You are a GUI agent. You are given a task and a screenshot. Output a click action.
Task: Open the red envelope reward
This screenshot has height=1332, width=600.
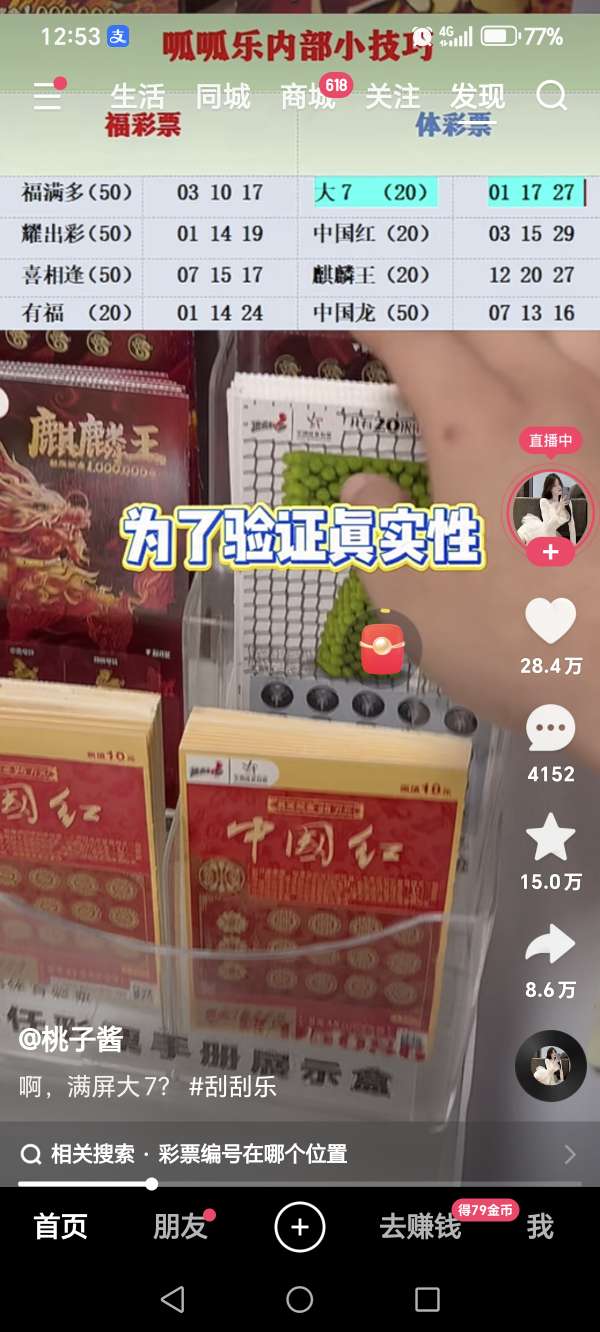381,649
